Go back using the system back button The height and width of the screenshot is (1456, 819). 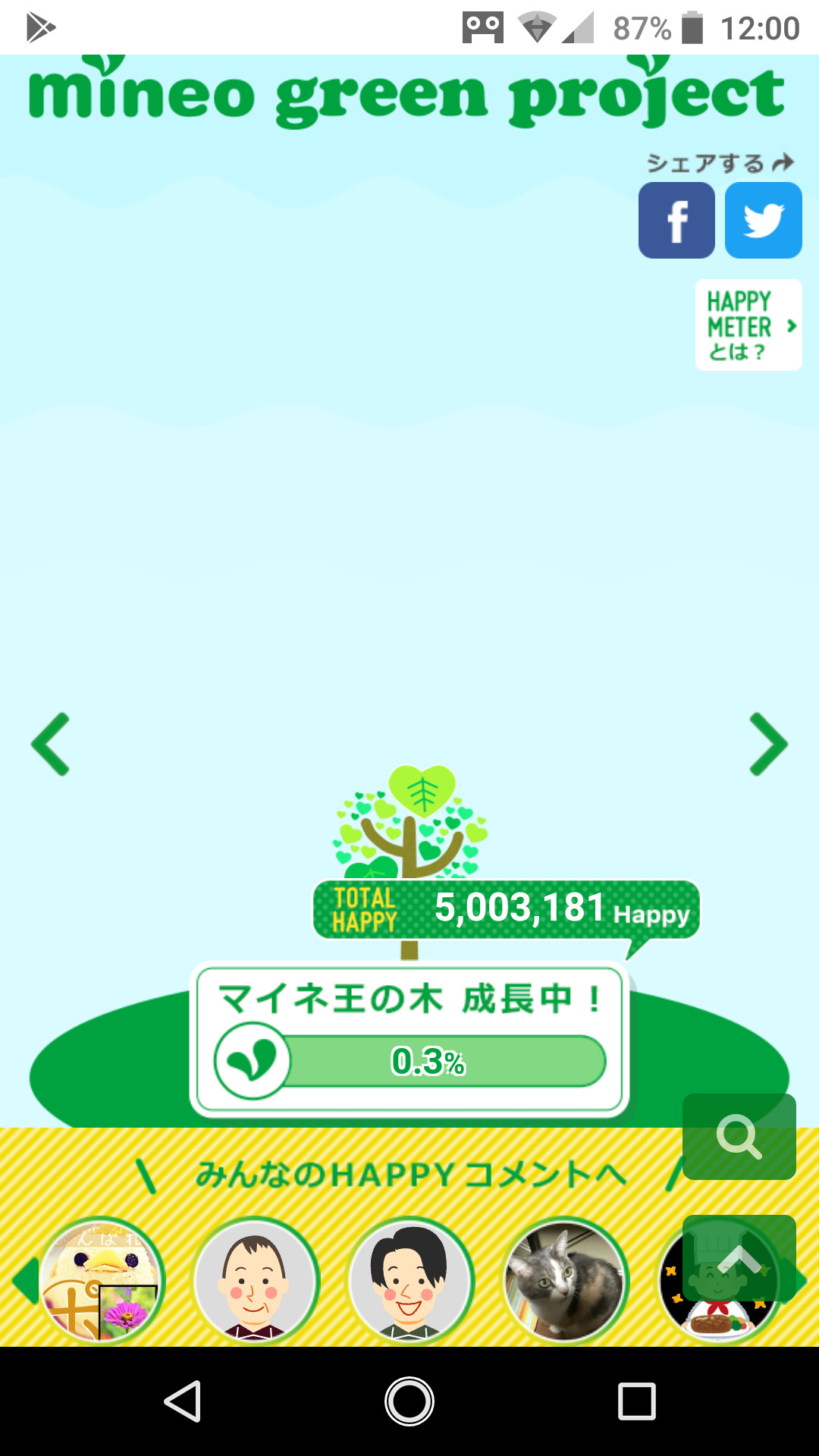click(x=183, y=1401)
